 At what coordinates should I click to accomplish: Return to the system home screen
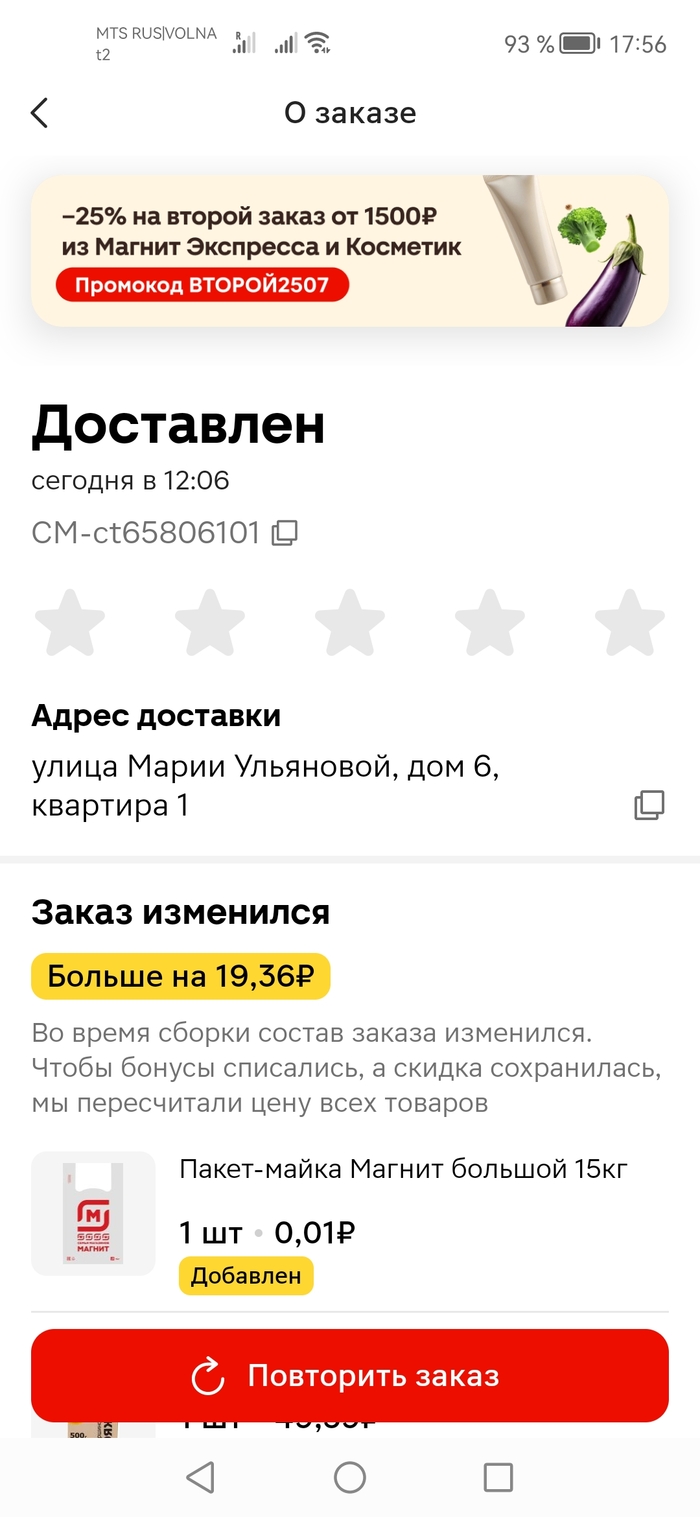pyautogui.click(x=349, y=1477)
